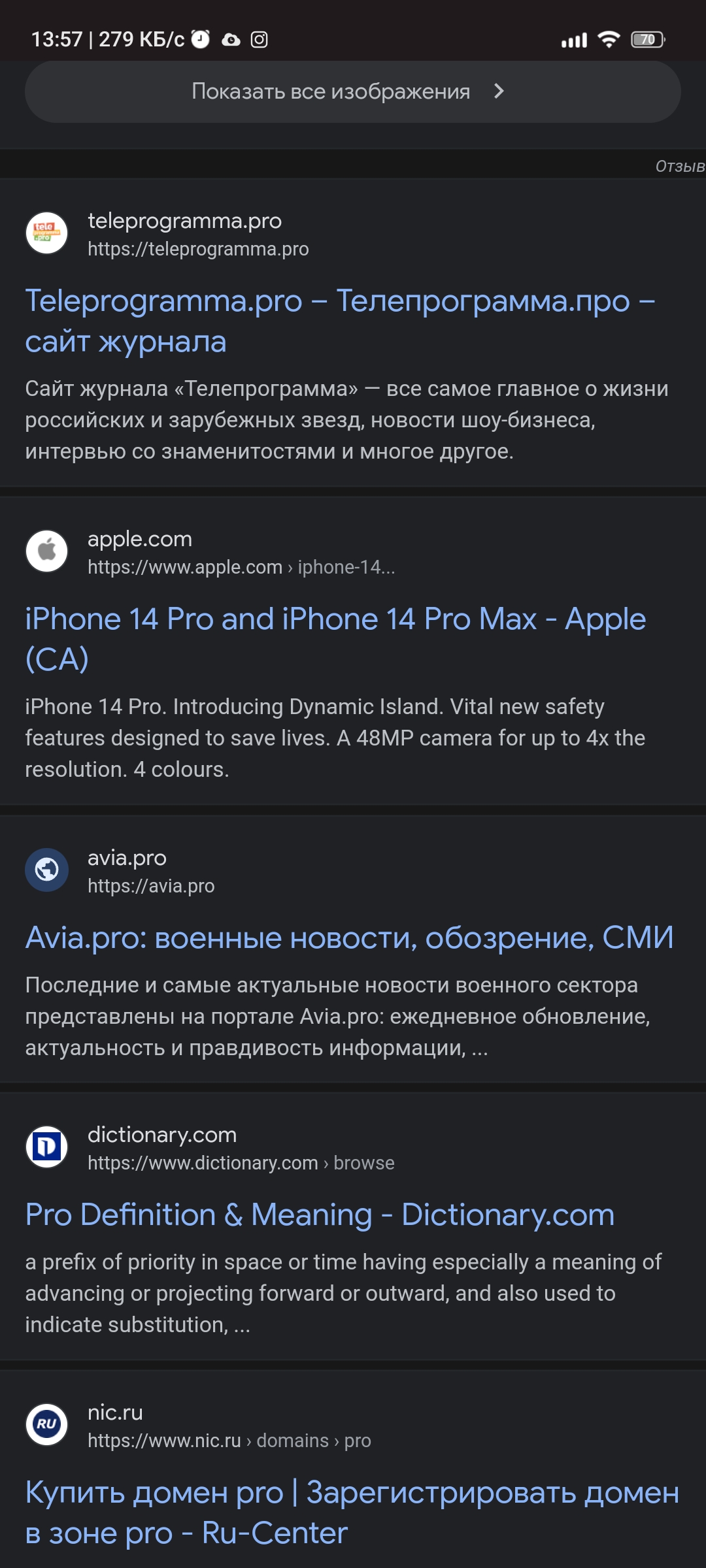The image size is (706, 1568).
Task: Open the Pro Definition Dictionary.com result
Action: point(320,1215)
